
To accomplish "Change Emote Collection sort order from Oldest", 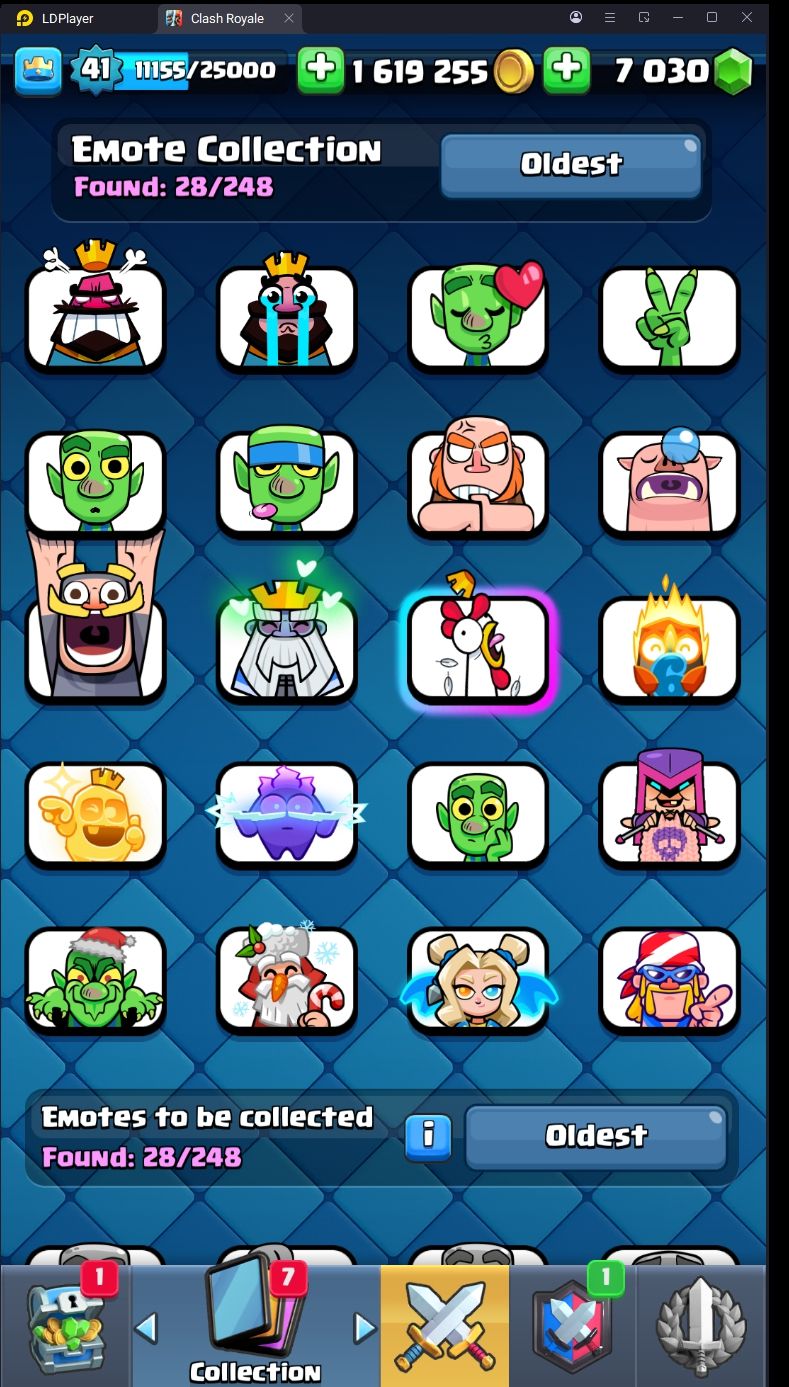I will [x=571, y=165].
